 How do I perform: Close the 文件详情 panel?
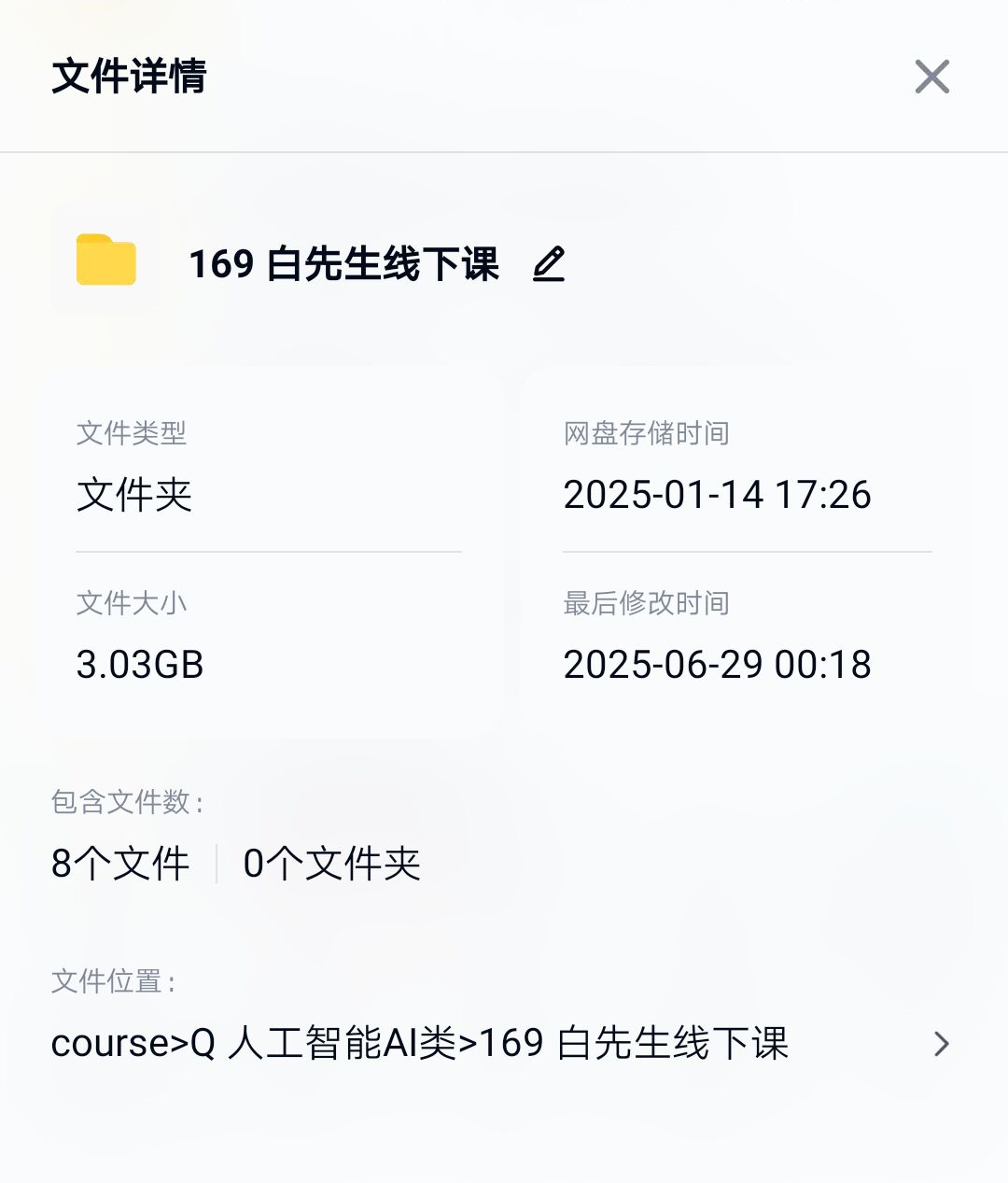tap(931, 77)
